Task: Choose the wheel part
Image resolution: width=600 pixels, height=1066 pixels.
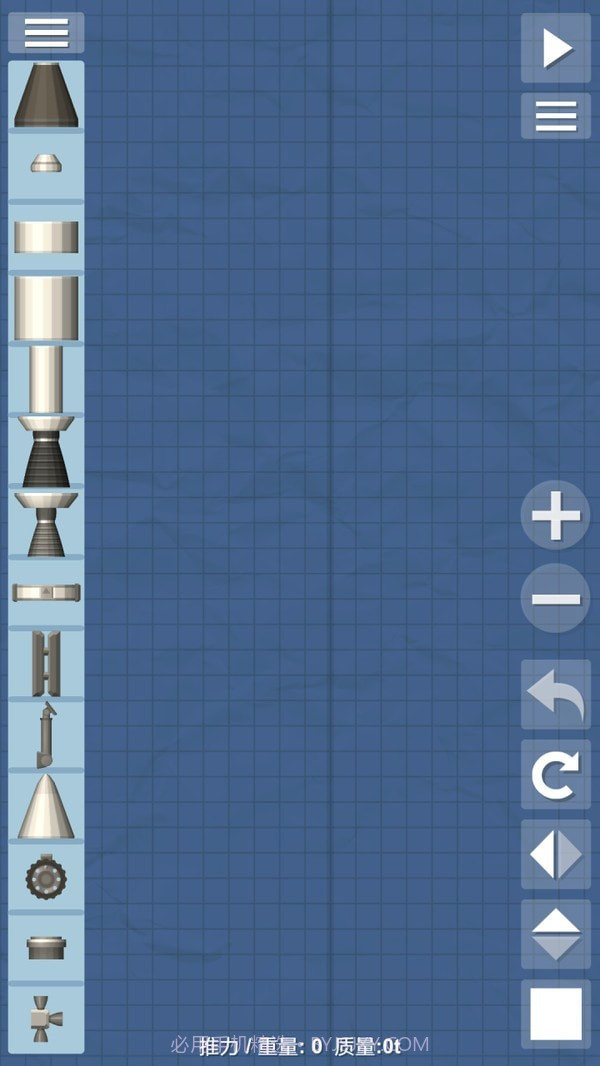Action: 46,878
